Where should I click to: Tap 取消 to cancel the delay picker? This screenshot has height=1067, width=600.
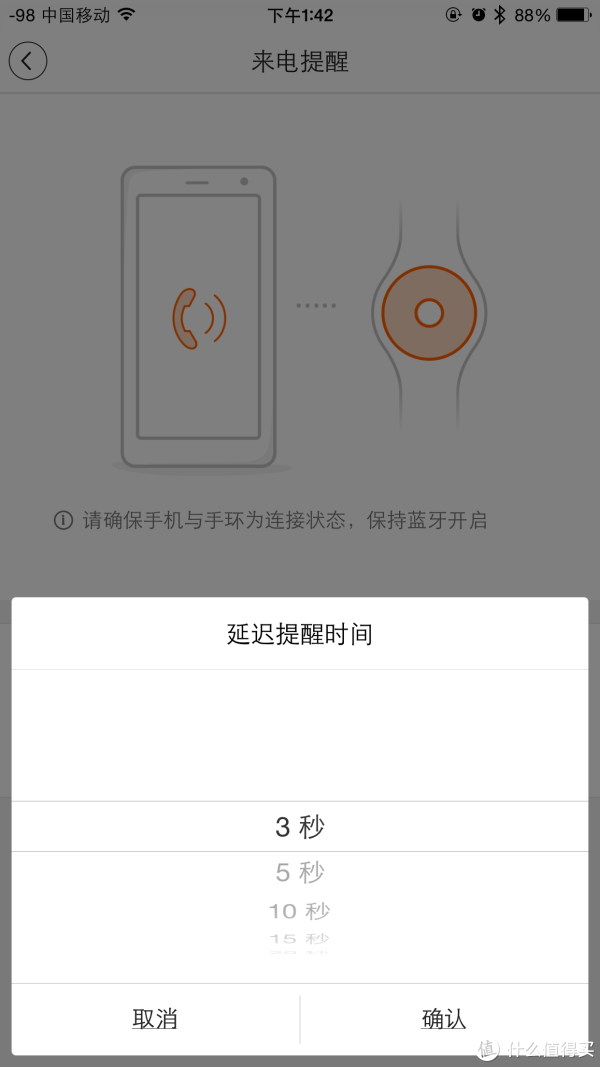pyautogui.click(x=155, y=1019)
